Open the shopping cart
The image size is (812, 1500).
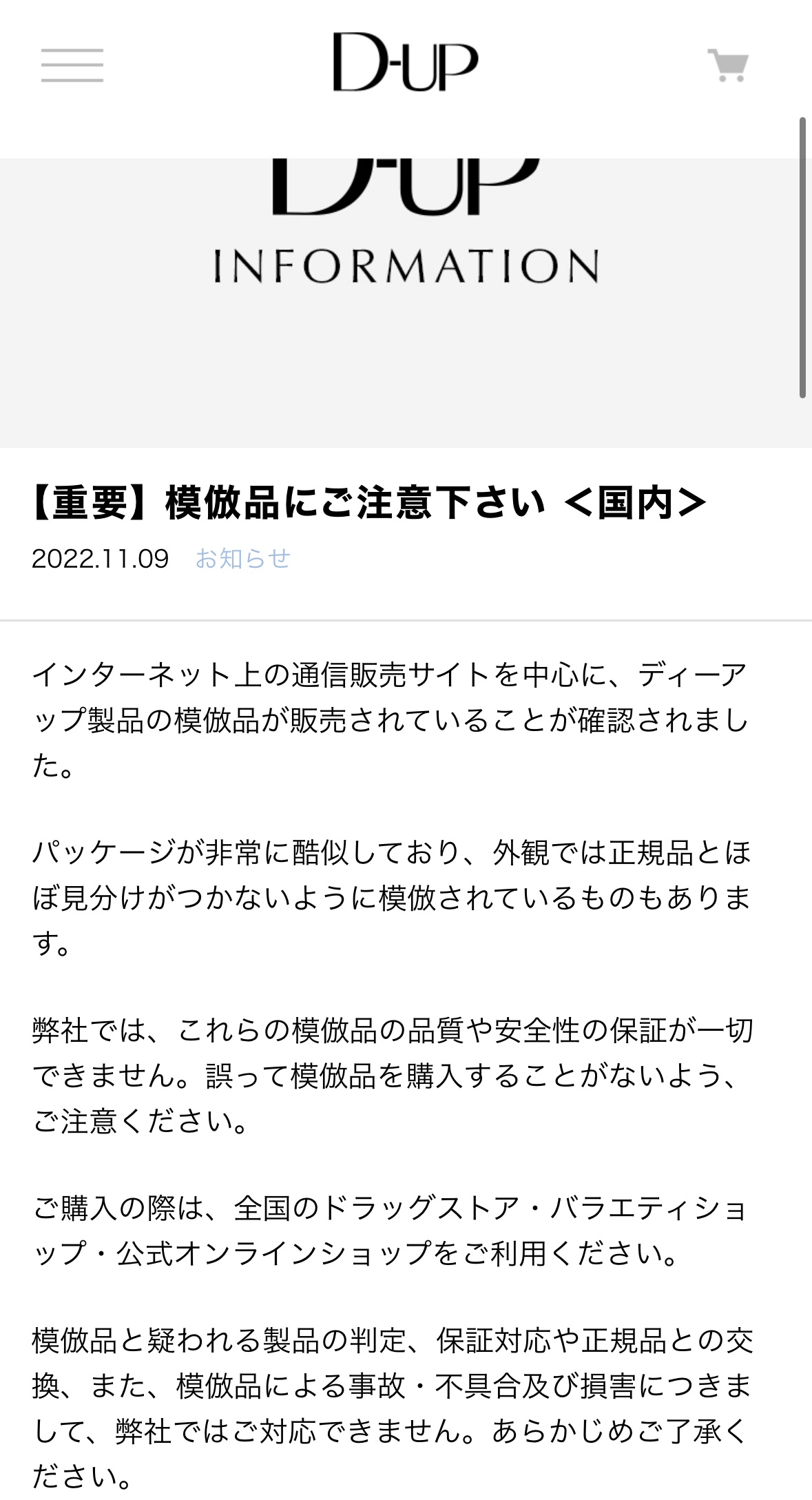click(728, 65)
